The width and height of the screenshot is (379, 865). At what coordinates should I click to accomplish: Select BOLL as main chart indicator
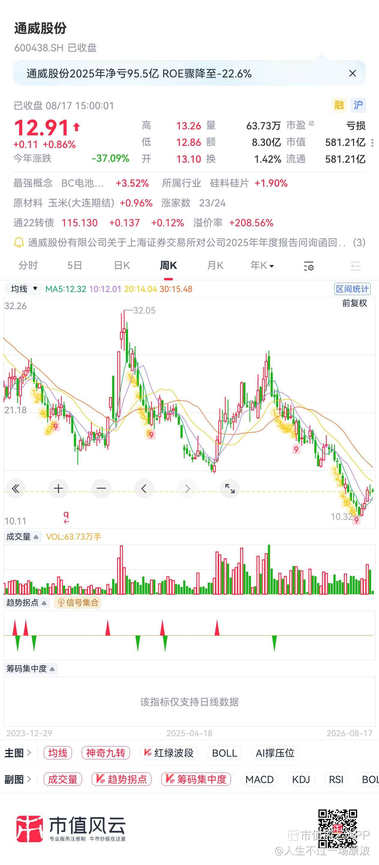(225, 753)
